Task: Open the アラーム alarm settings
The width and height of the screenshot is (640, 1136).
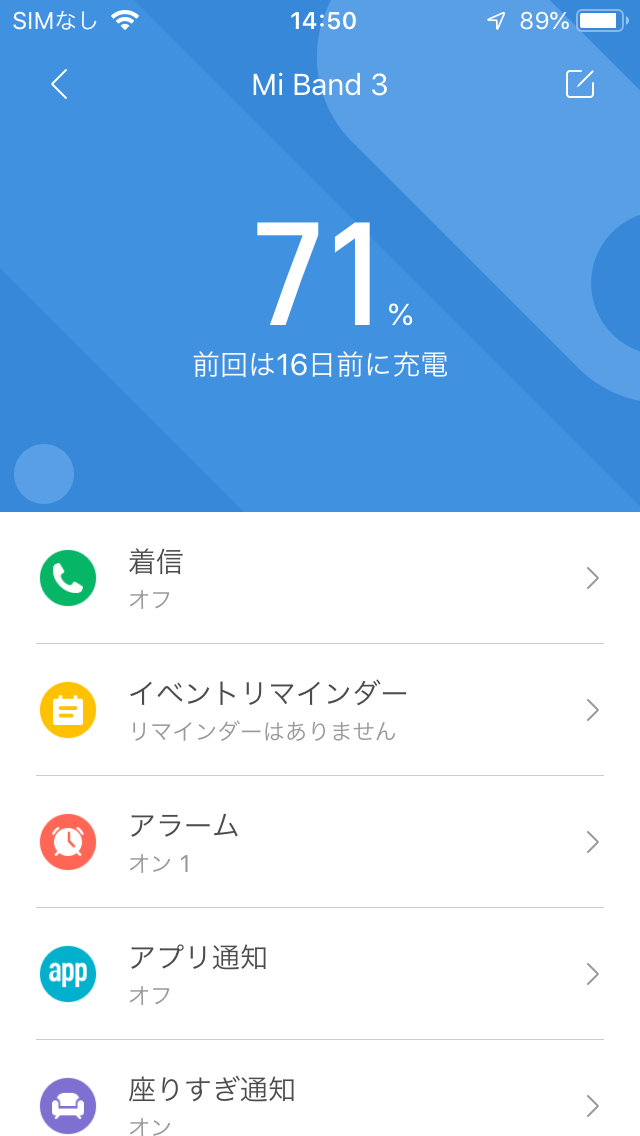Action: (320, 842)
